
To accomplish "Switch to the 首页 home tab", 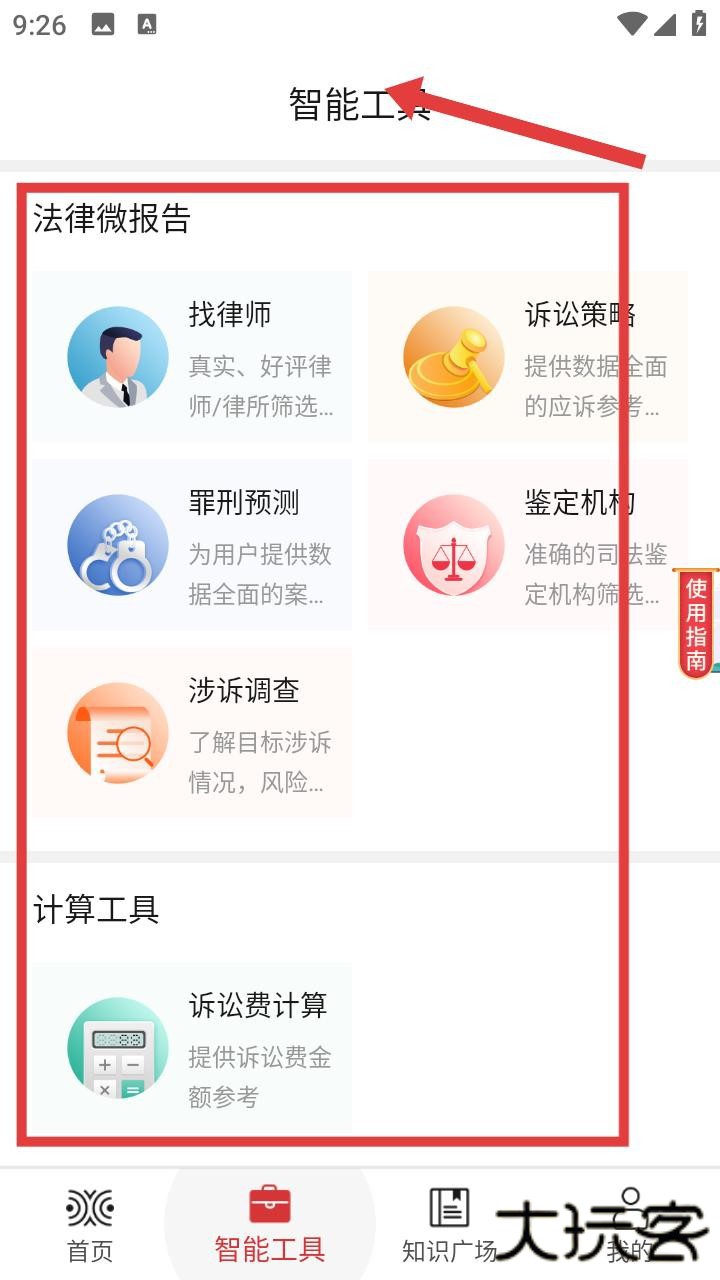I will (90, 1225).
